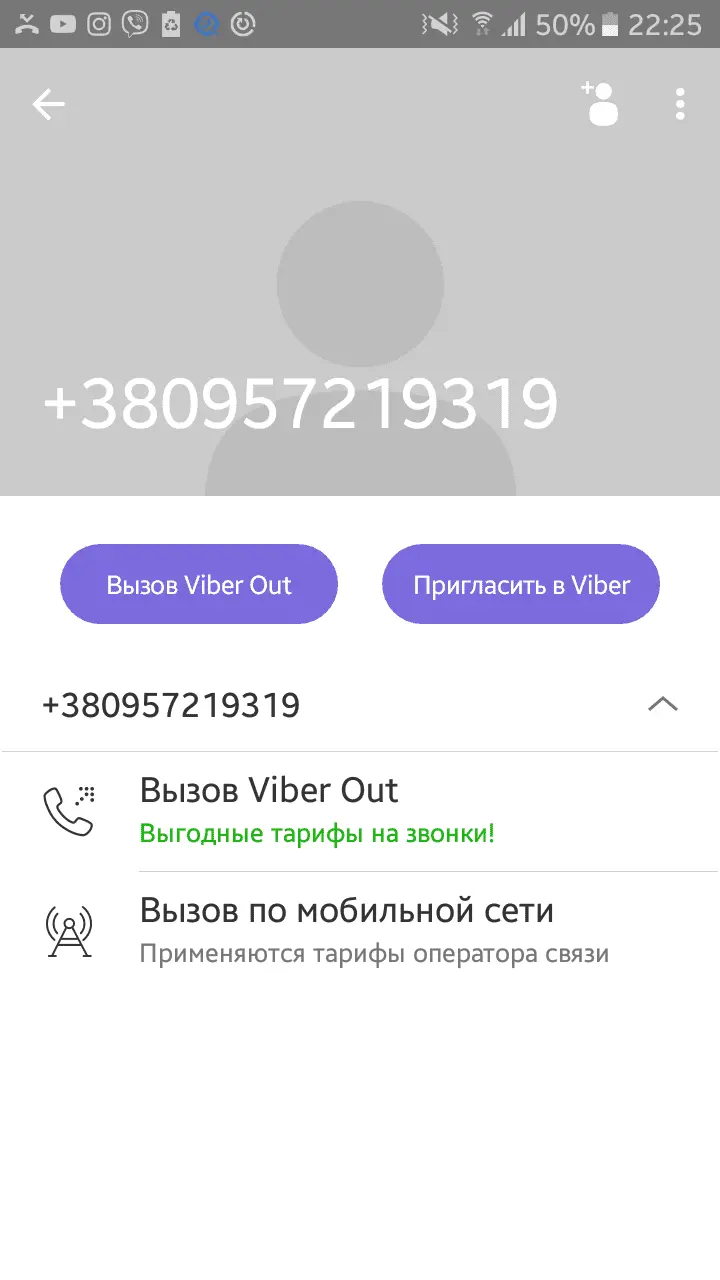Viewport: 720px width, 1280px height.
Task: Add this number to contacts
Action: click(600, 104)
